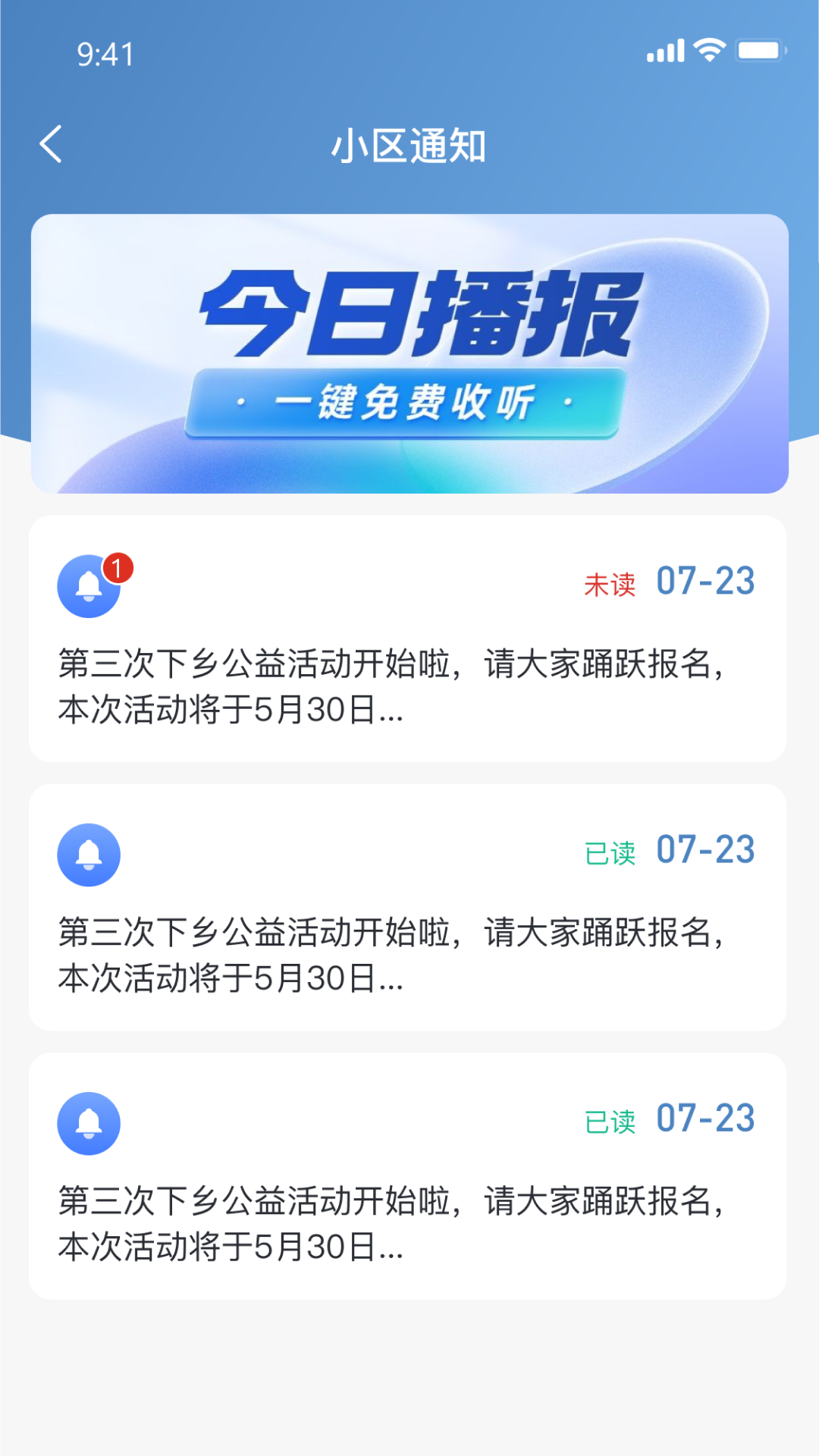The height and width of the screenshot is (1456, 819).
Task: Tap the bell icon on the third notification
Action: pyautogui.click(x=88, y=1124)
